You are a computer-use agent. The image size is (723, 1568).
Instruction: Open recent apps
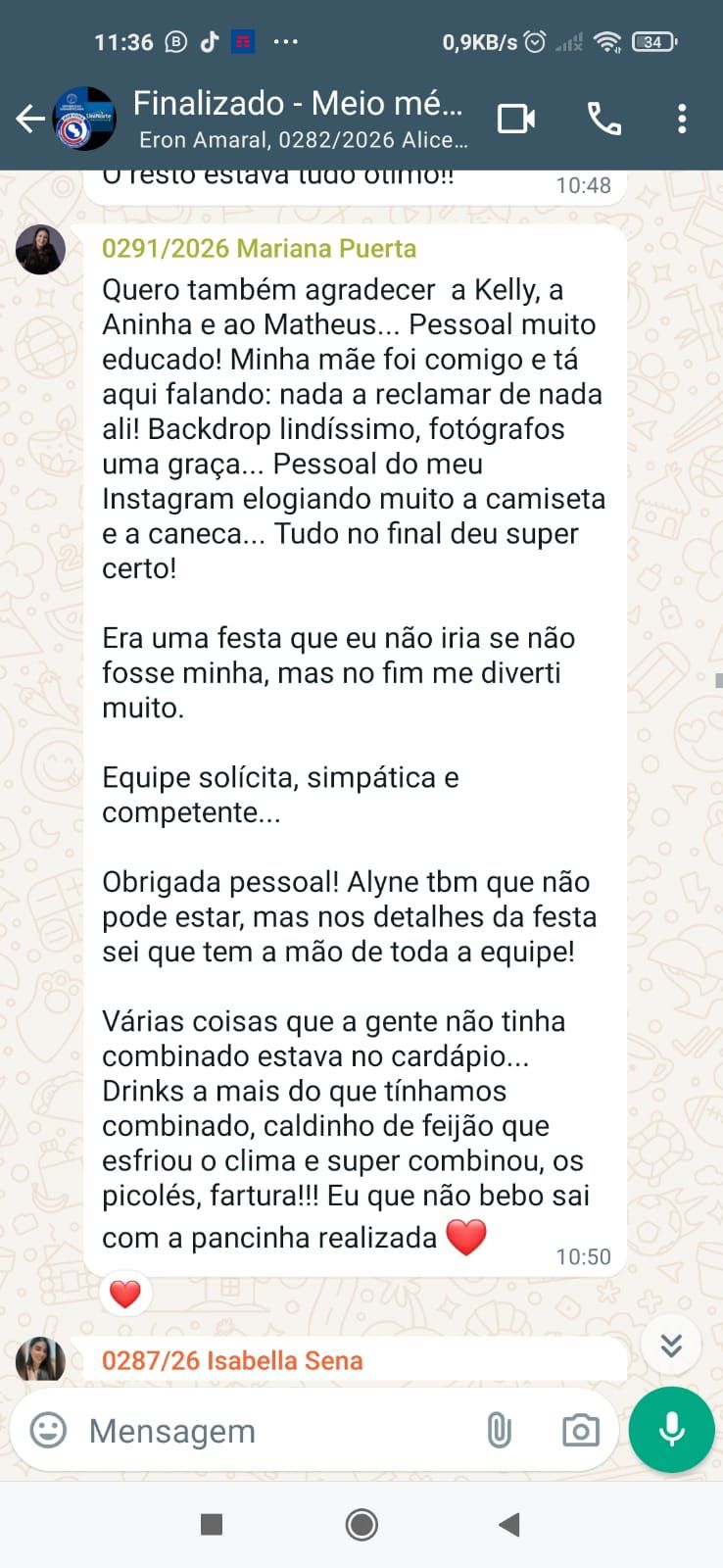coord(212,1524)
